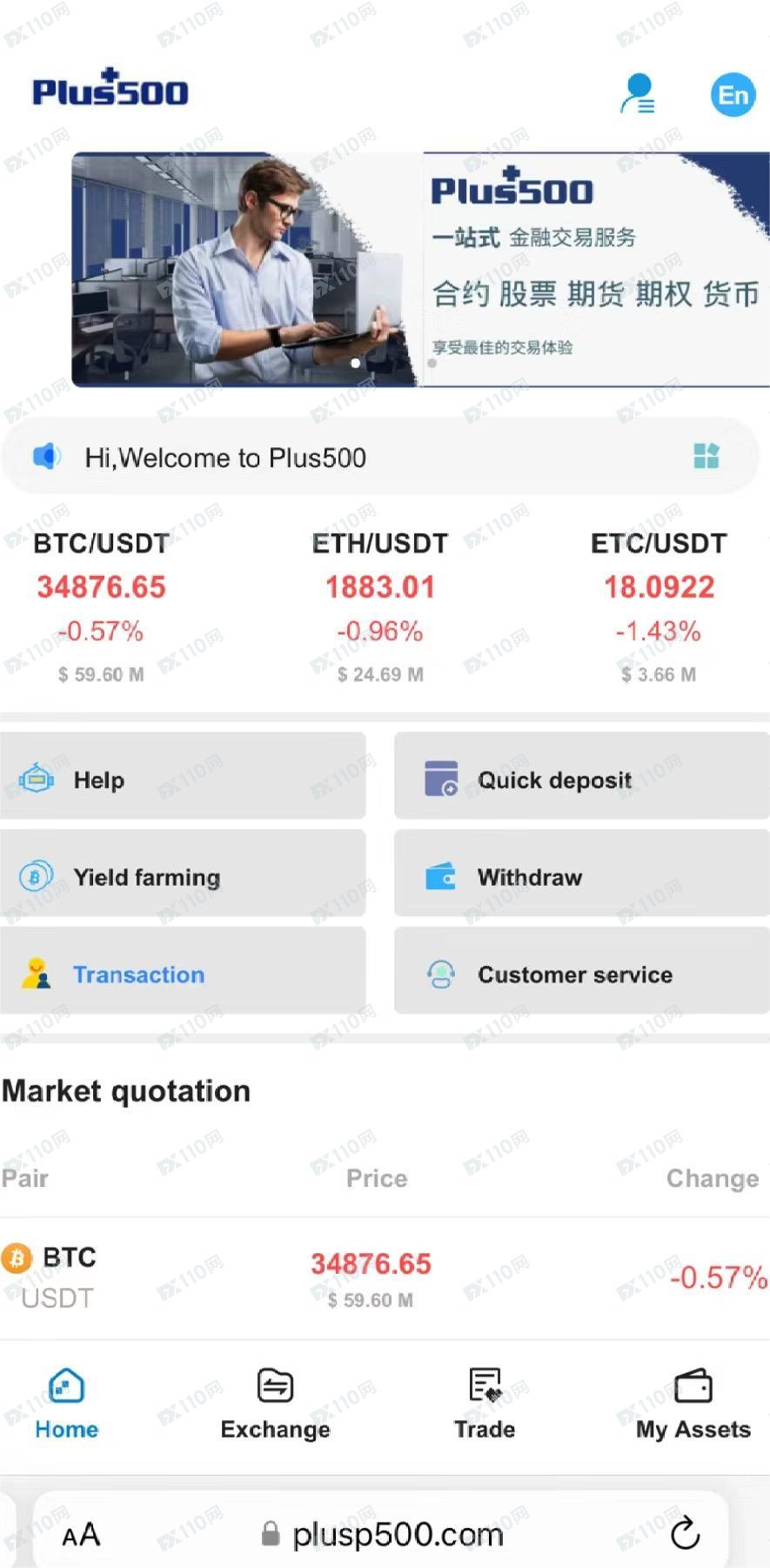View the ETC/USDT ticker card
Viewport: 770px width, 1568px height.
tap(659, 606)
